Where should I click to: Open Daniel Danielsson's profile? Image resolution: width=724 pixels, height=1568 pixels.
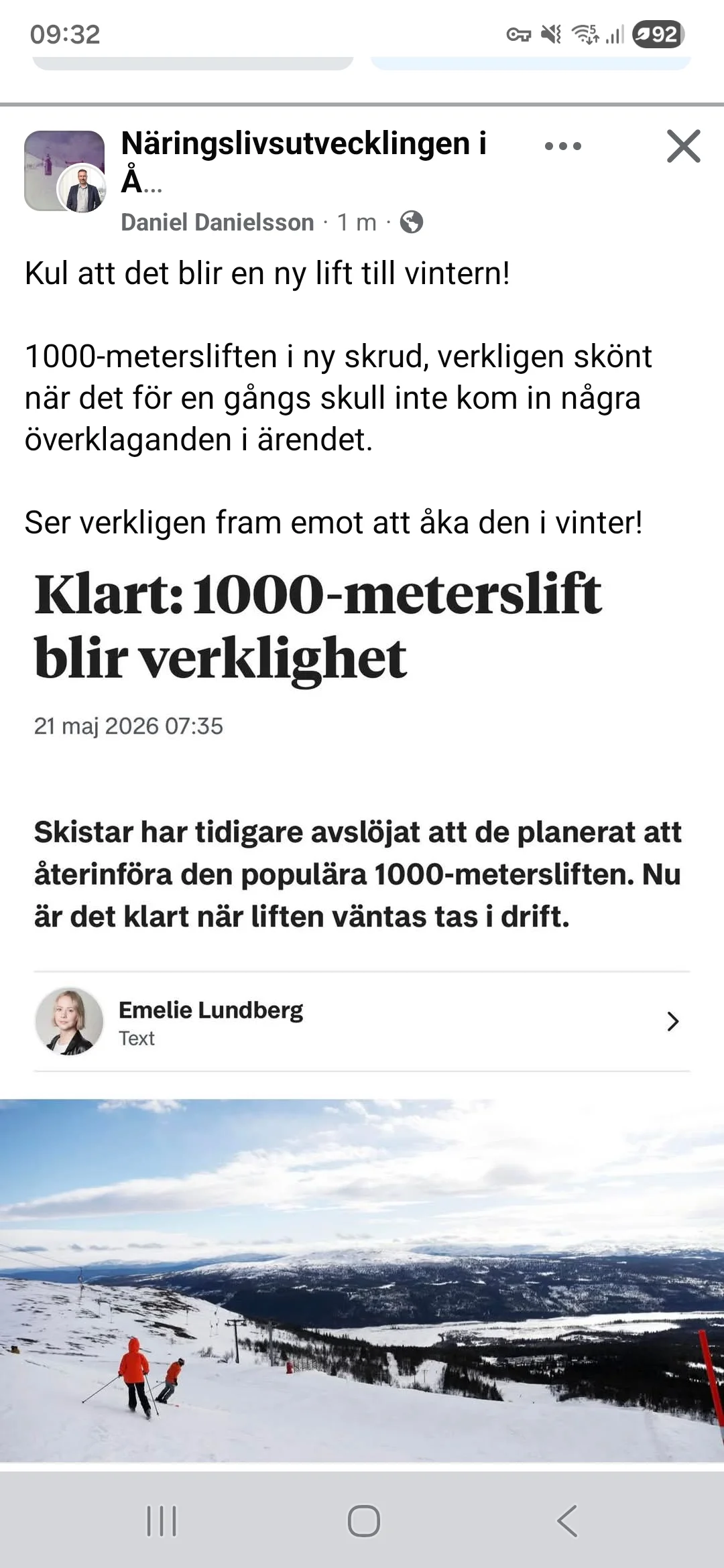[x=217, y=222]
